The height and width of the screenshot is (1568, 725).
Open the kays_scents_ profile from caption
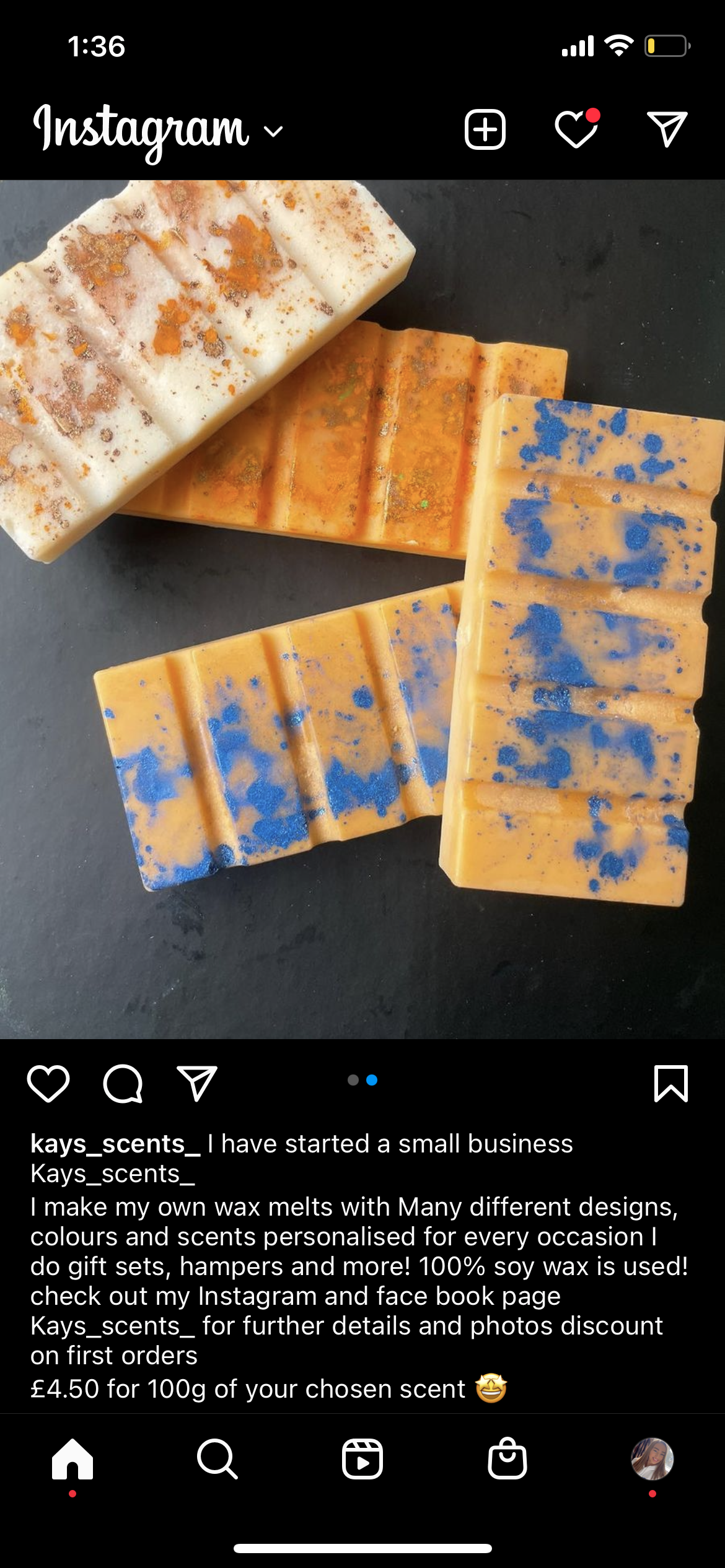point(115,1144)
